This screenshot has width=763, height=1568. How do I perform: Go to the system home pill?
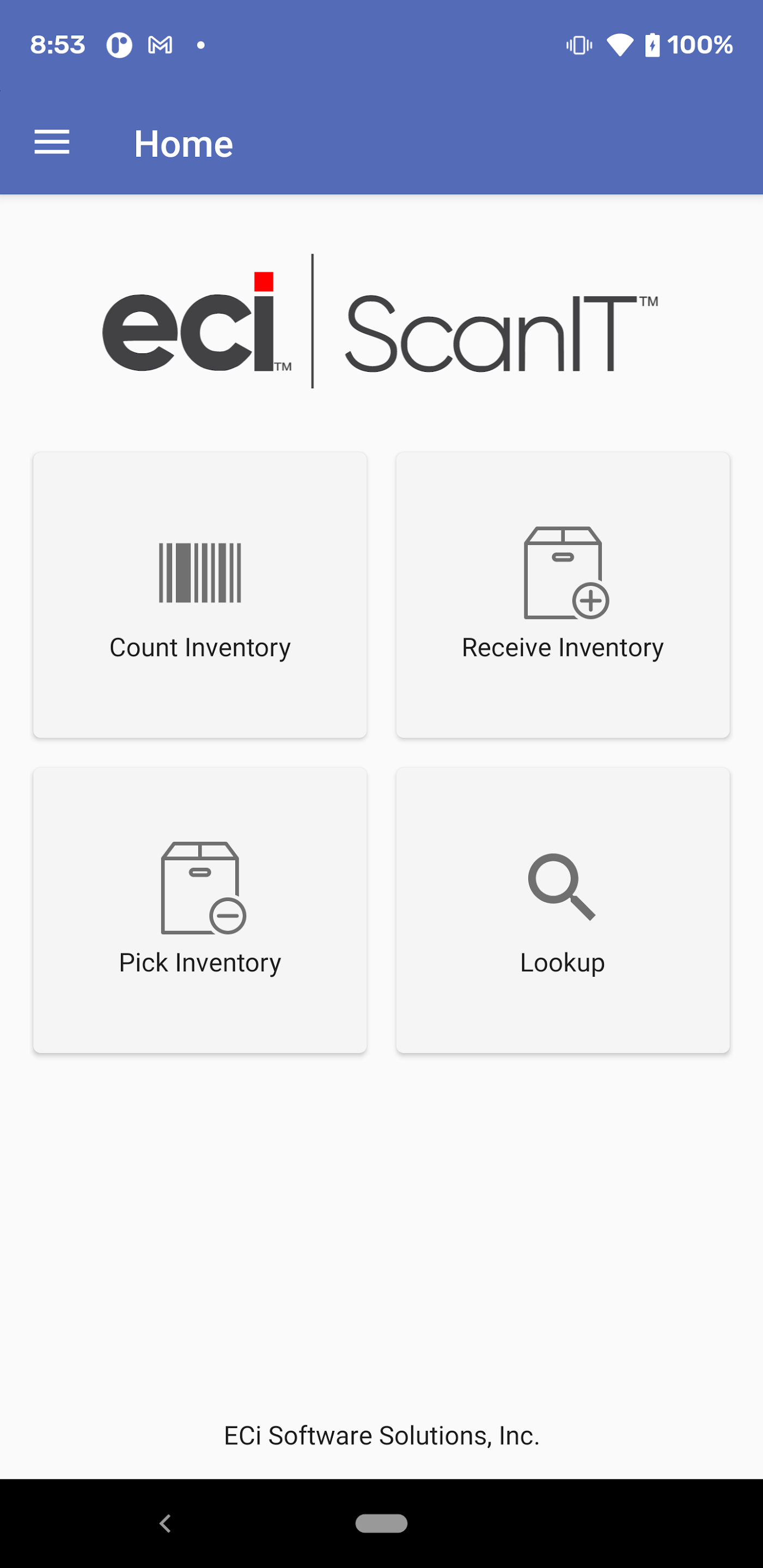pyautogui.click(x=381, y=1523)
